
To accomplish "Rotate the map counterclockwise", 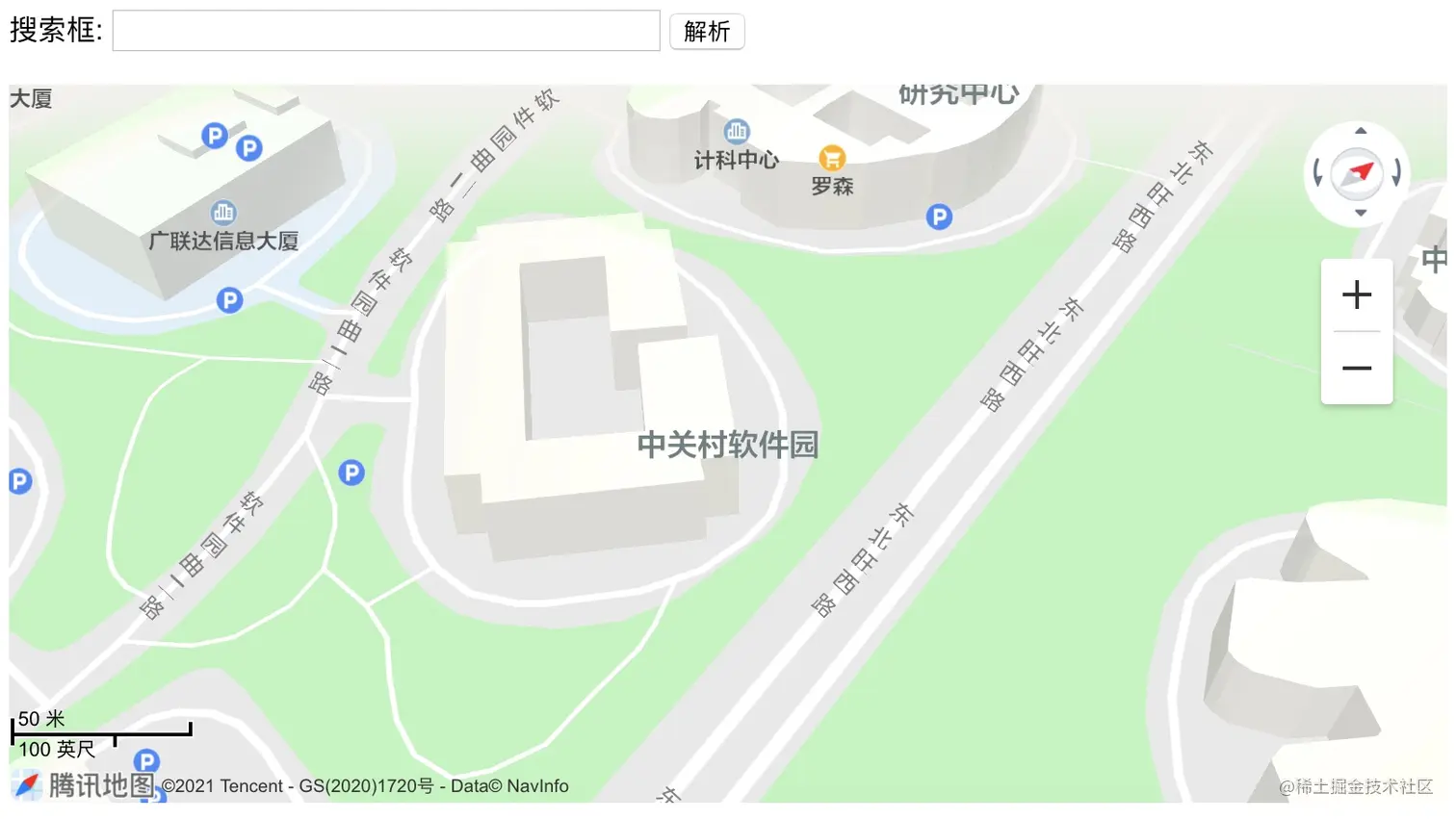I will coord(1318,174).
